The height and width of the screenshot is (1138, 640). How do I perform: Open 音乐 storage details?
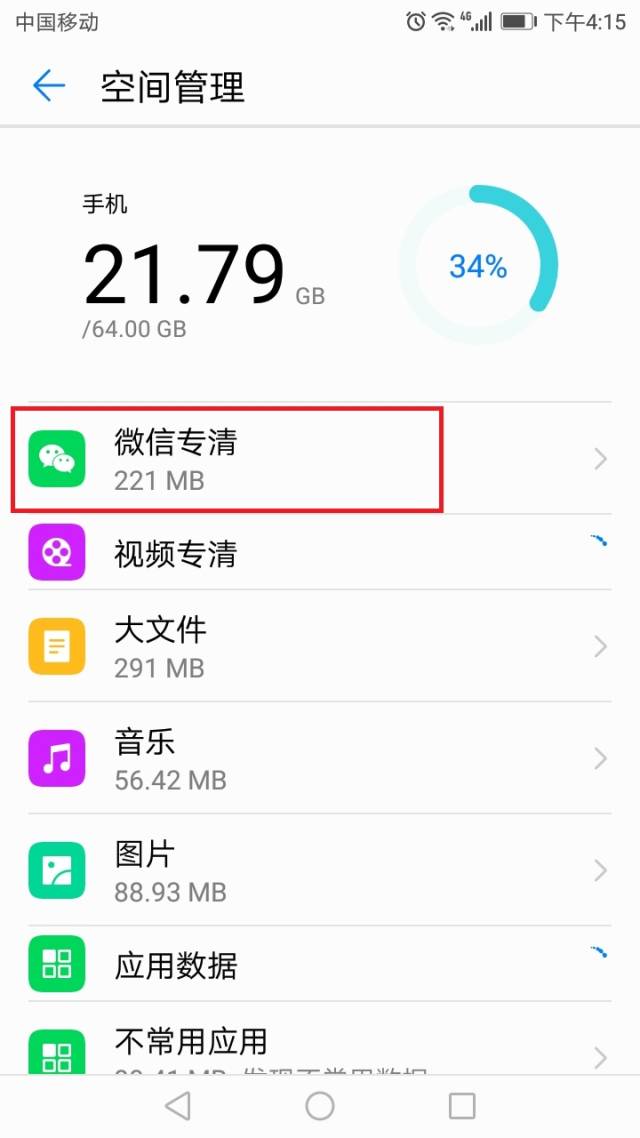320,759
